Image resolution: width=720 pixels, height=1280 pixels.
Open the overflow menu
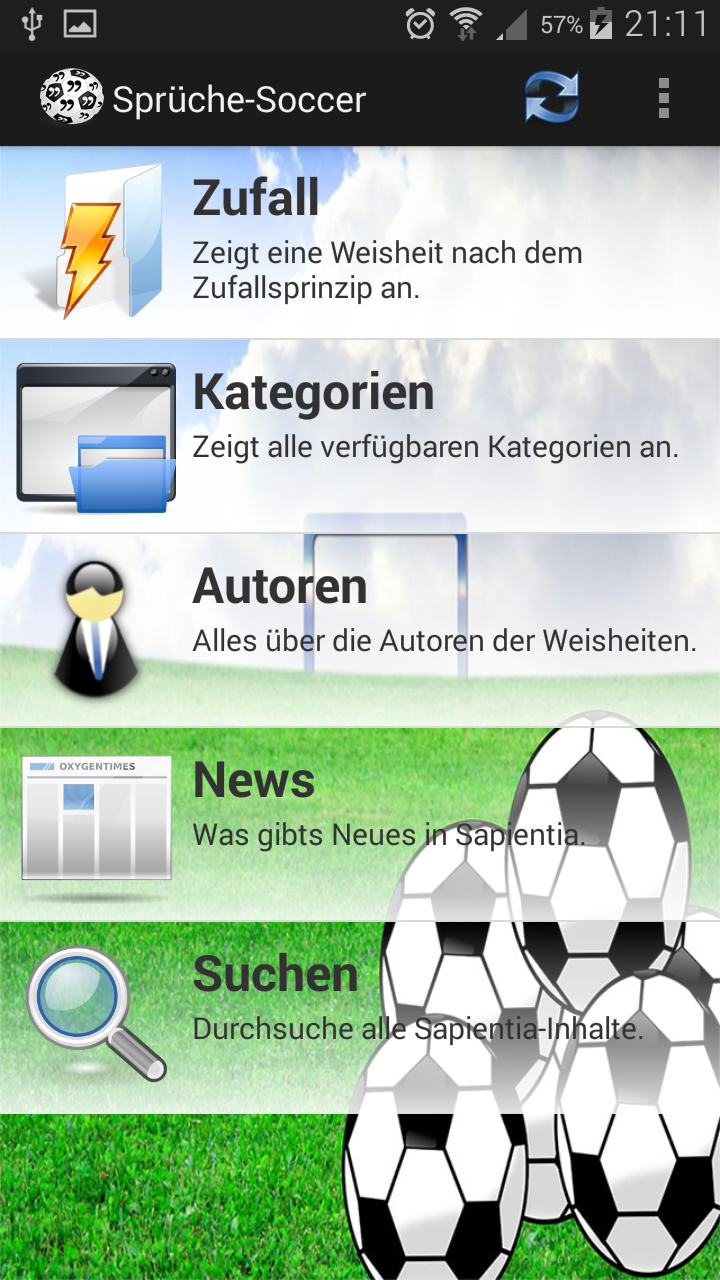(x=663, y=99)
